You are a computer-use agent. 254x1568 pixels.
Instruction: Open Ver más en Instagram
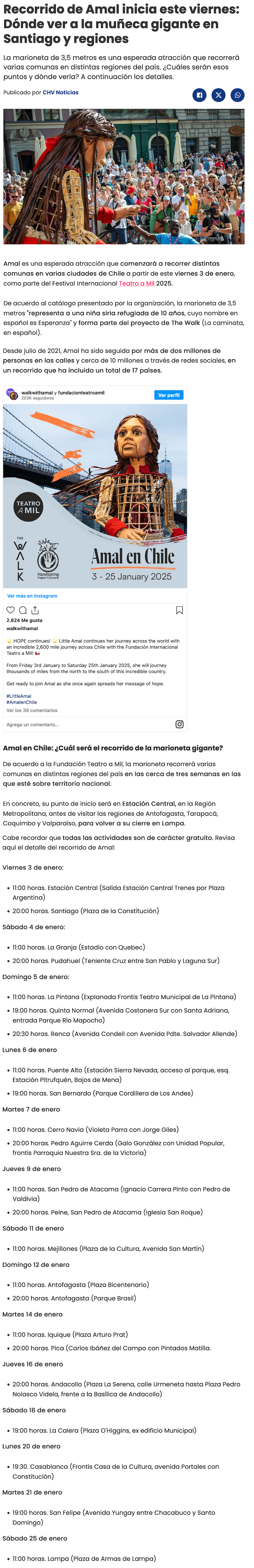[x=32, y=596]
